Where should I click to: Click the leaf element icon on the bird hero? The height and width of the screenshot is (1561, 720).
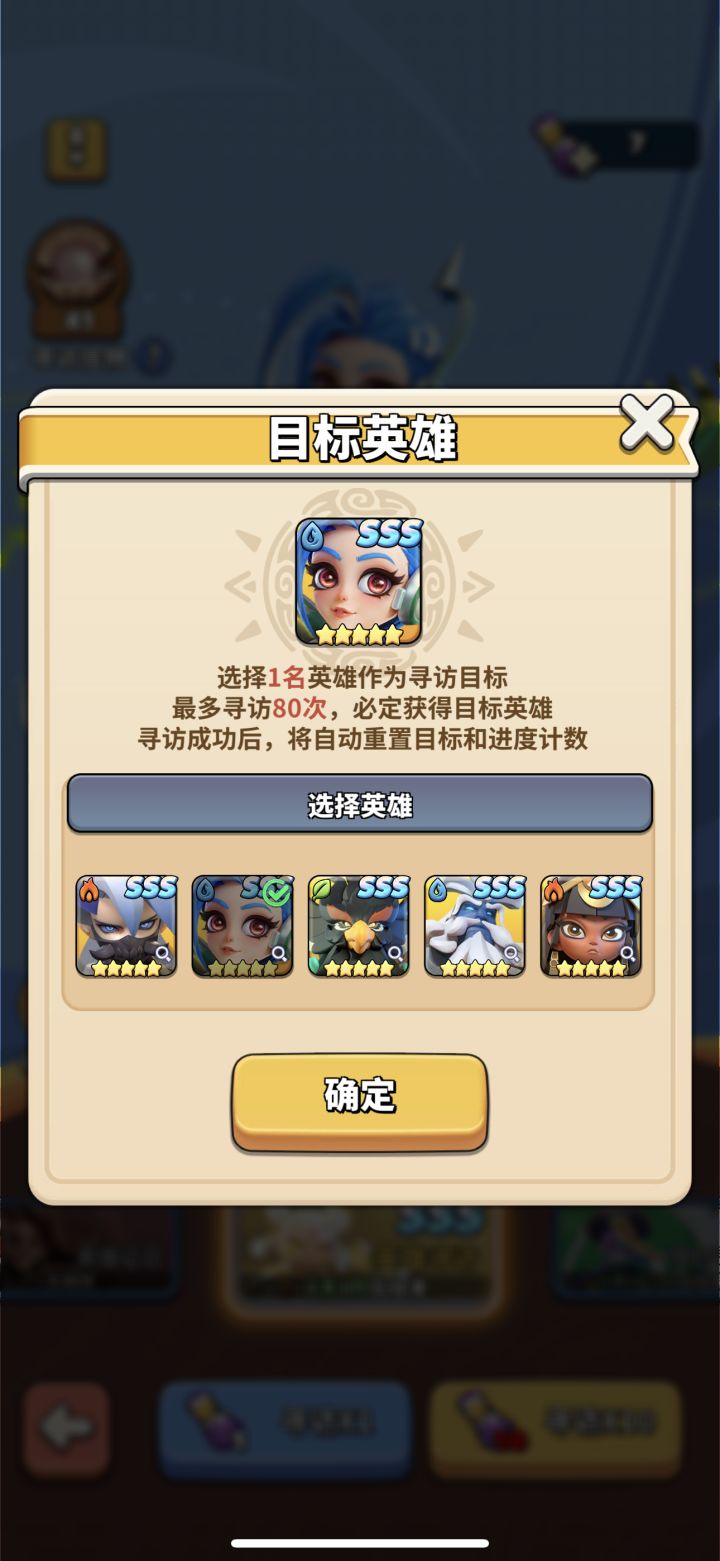point(322,888)
